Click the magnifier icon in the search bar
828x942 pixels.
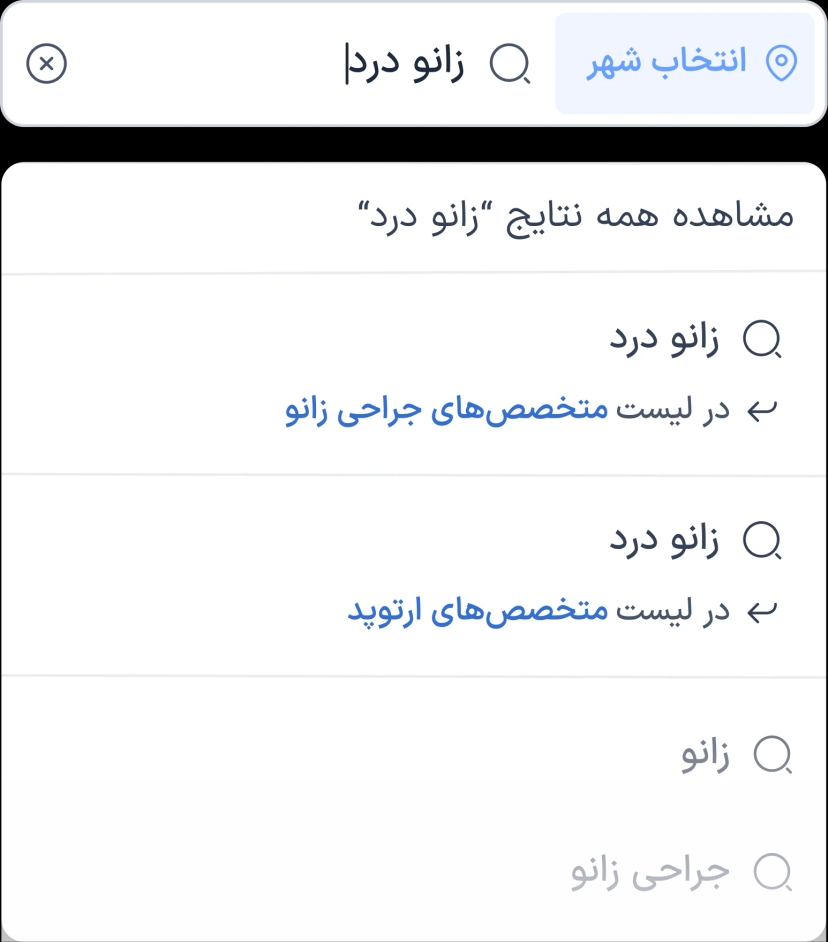pos(510,63)
